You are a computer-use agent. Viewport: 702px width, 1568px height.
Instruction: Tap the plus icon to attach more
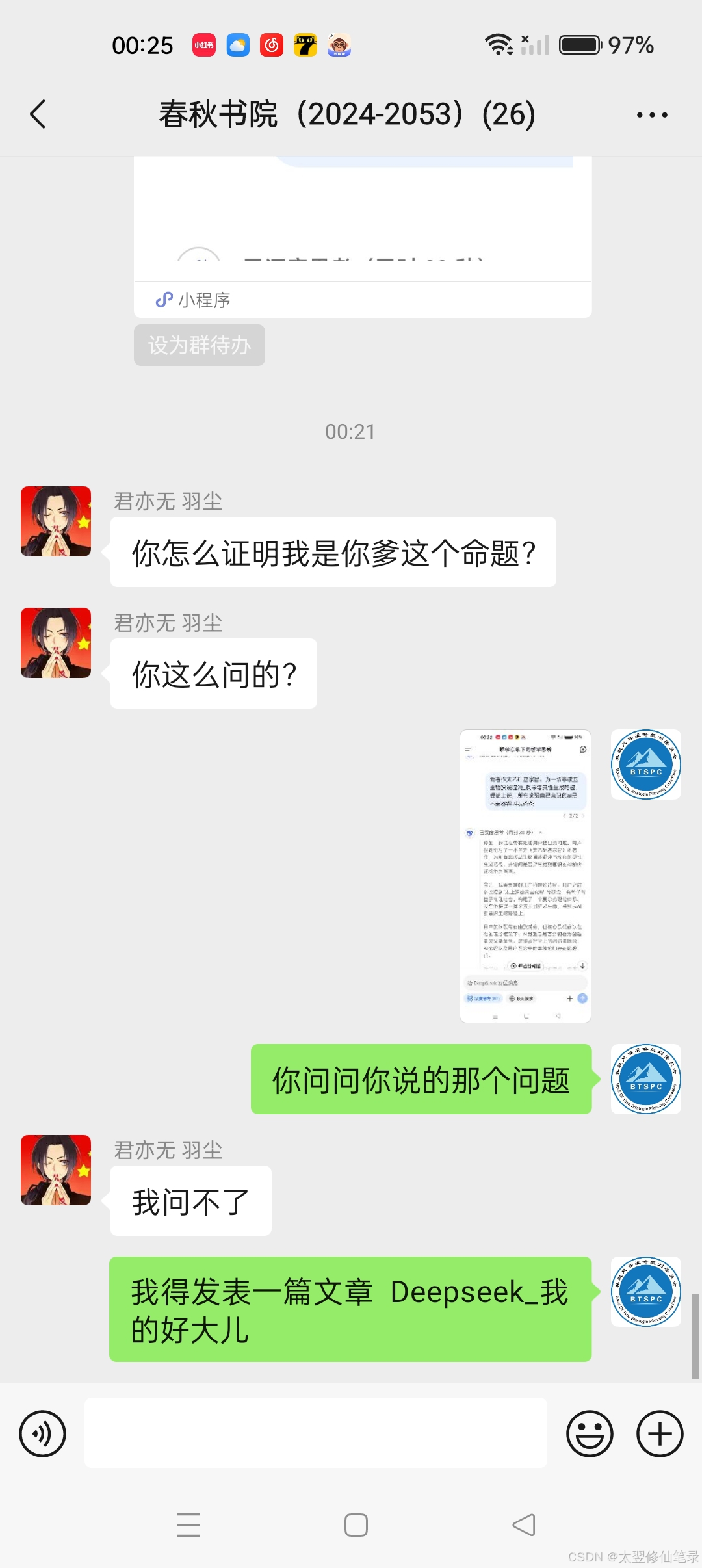(x=659, y=1433)
